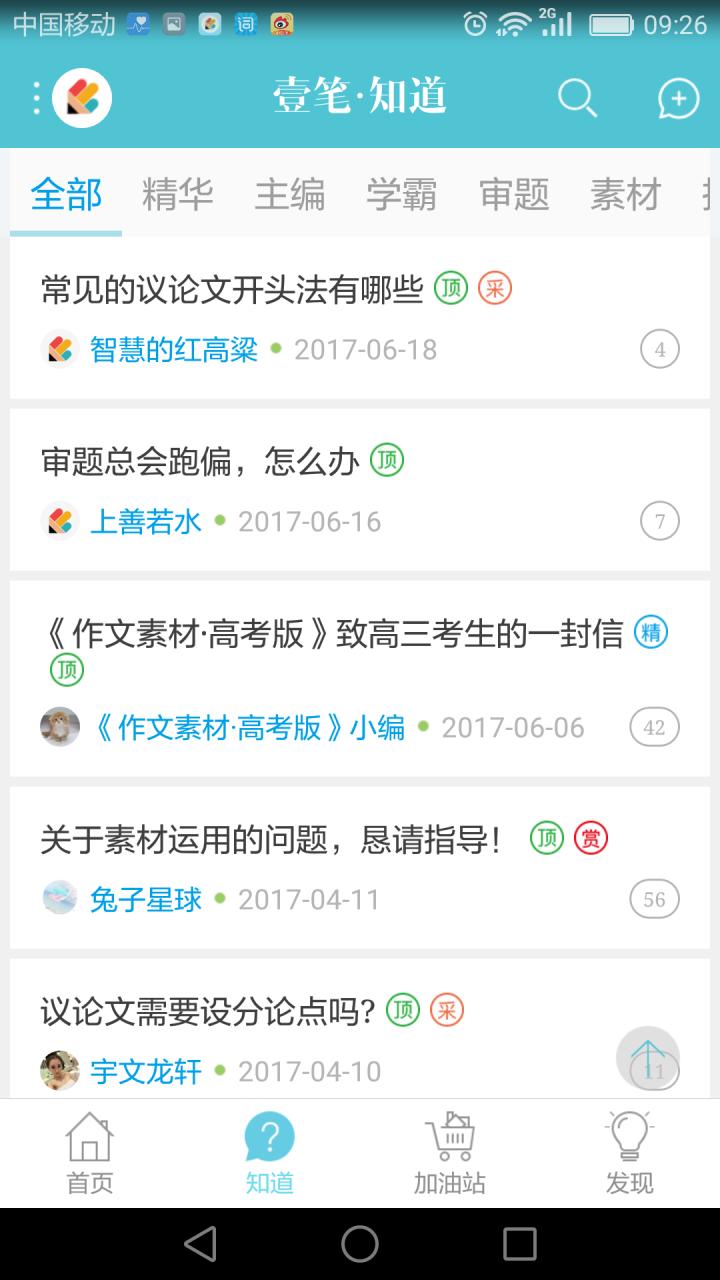Open 宇文龙轩's profile avatar

[x=59, y=1070]
